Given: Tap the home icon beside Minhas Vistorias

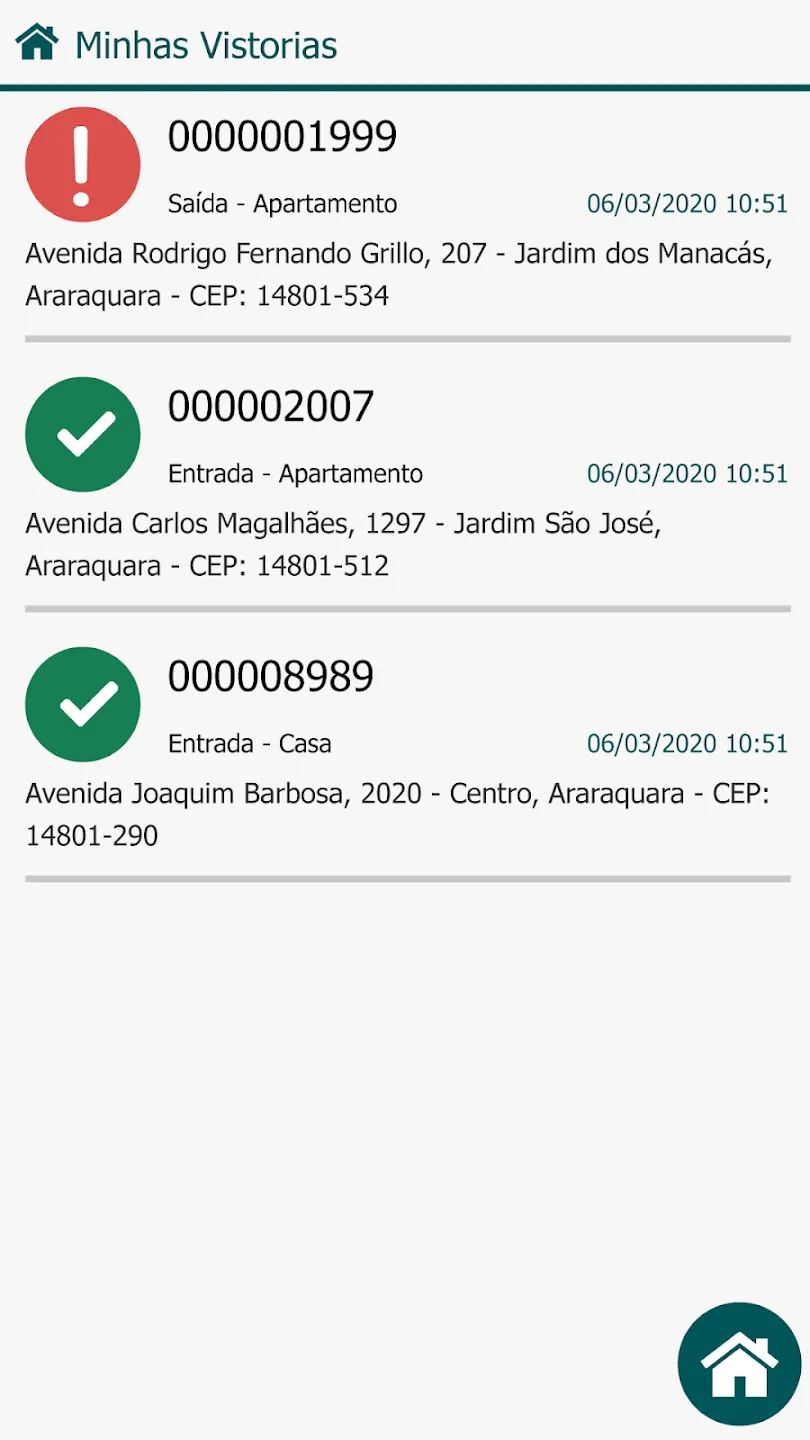Looking at the screenshot, I should point(37,43).
